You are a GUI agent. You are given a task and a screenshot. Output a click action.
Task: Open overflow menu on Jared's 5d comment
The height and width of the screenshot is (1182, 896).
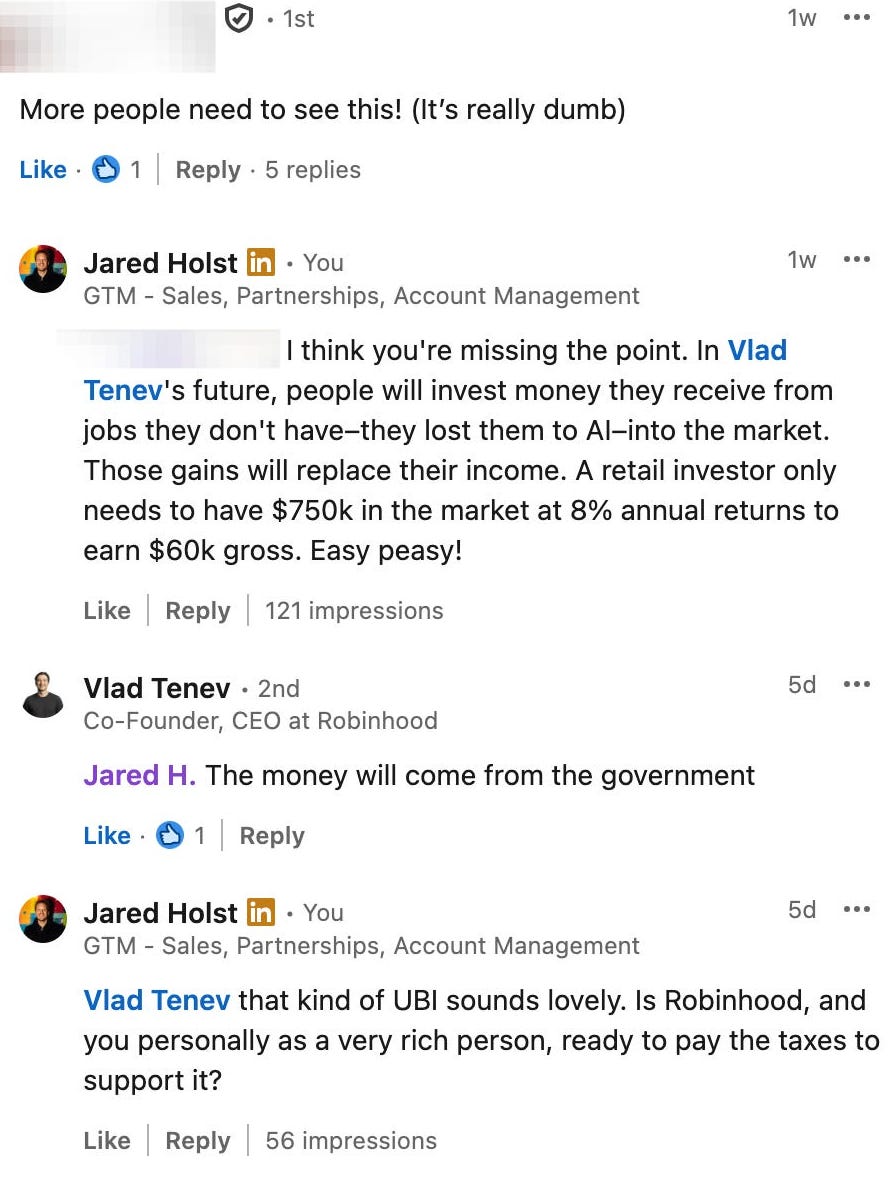click(x=857, y=910)
